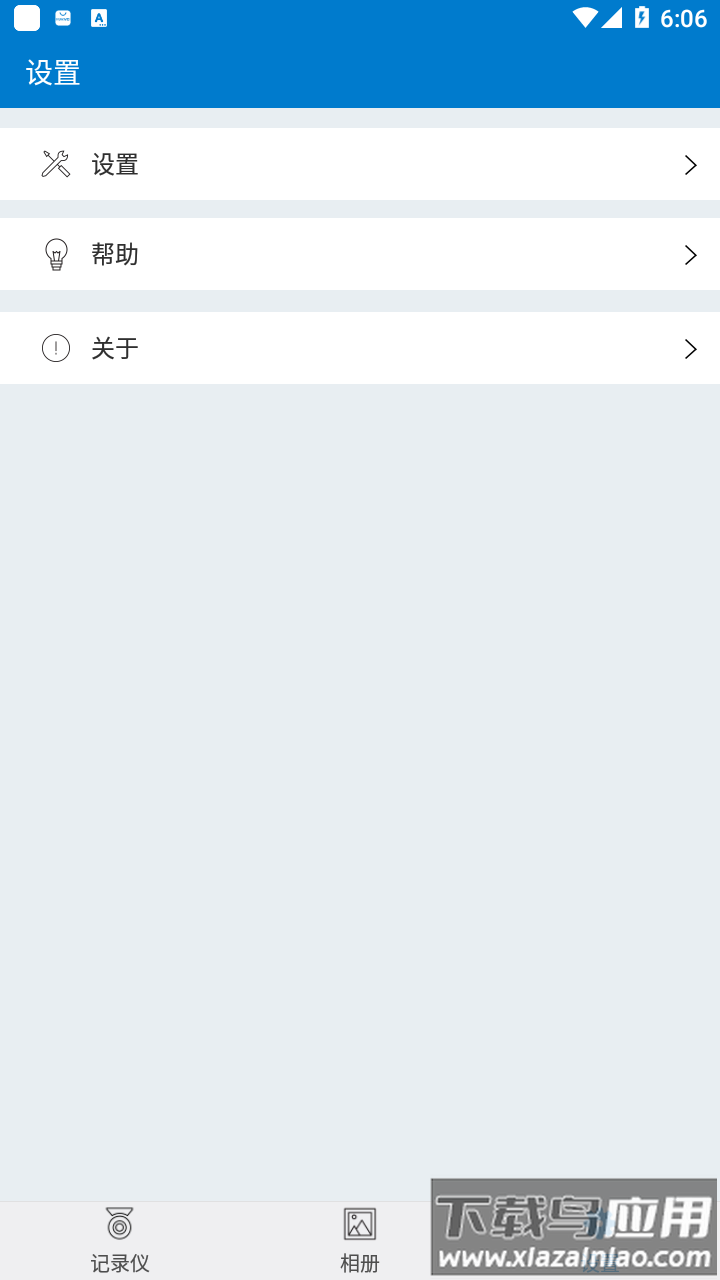Image resolution: width=720 pixels, height=1280 pixels.
Task: Expand the 关于 row chevron
Action: [x=689, y=348]
